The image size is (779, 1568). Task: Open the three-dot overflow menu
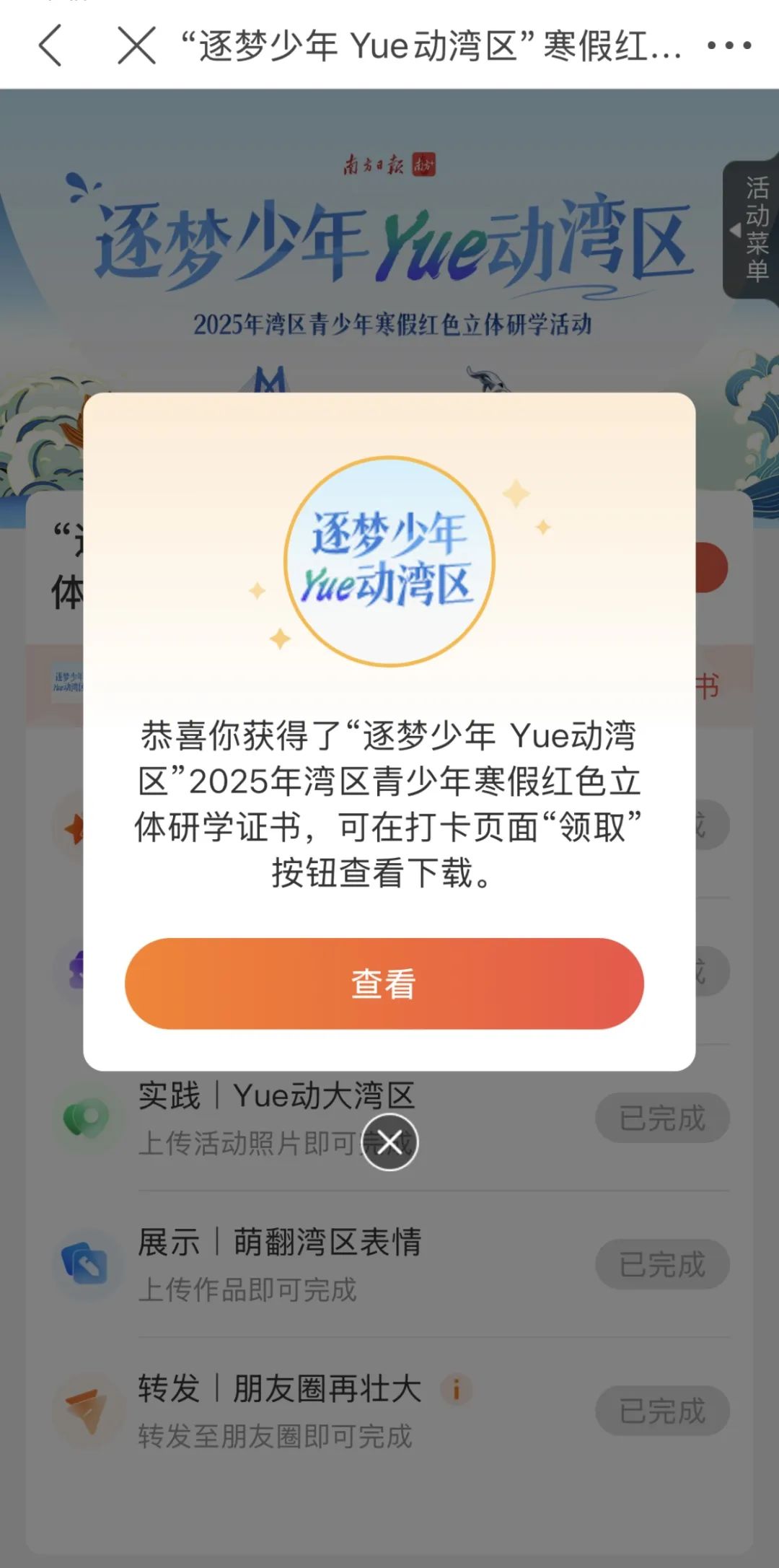coord(729,45)
